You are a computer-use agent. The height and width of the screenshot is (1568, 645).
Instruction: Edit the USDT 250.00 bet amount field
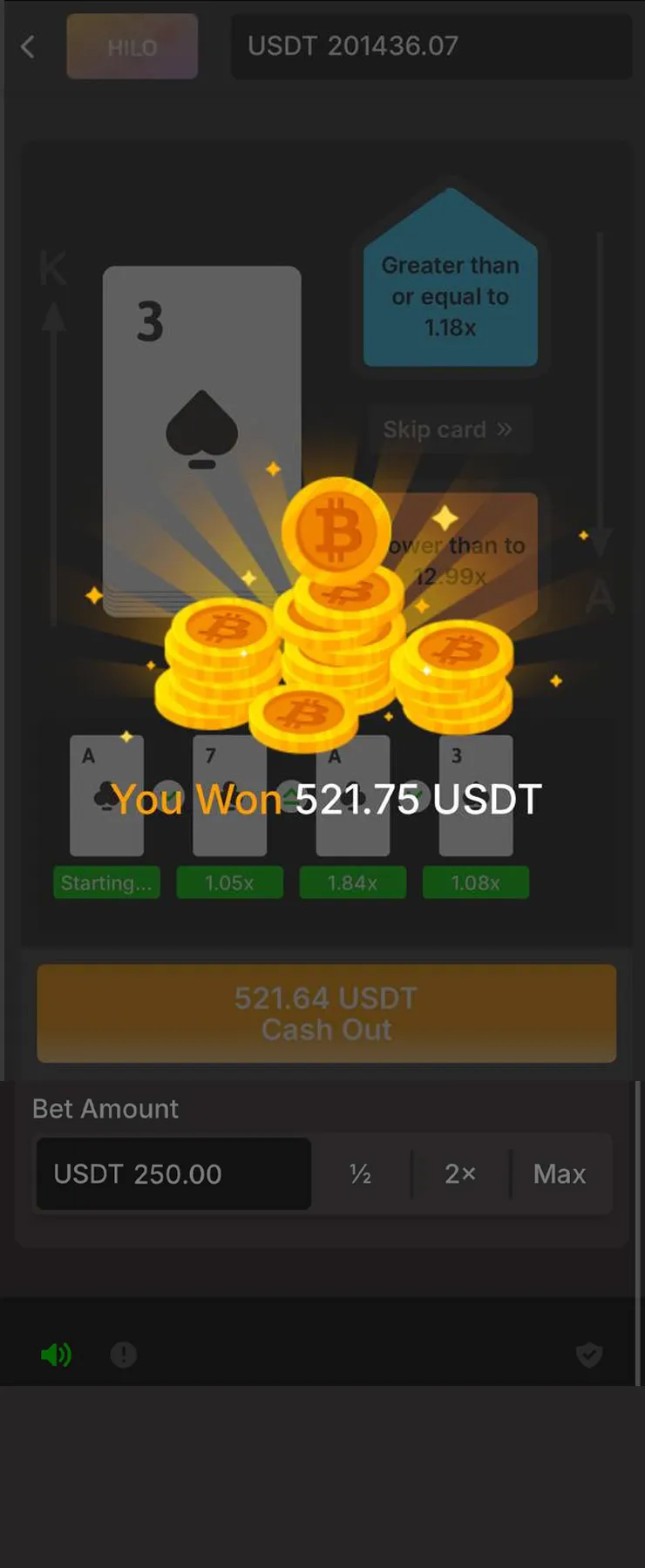pos(173,1173)
